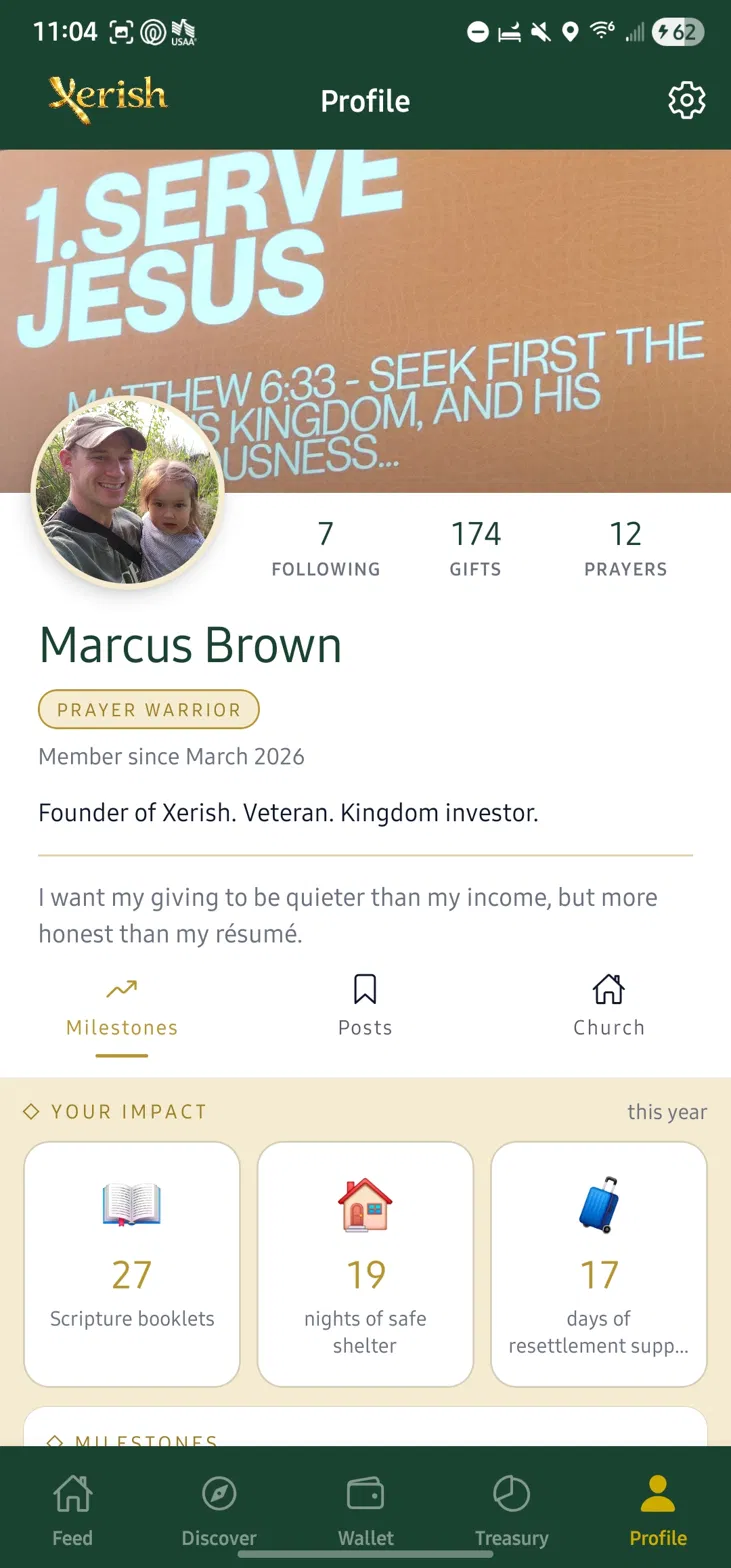Go to the Feed tab
Viewport: 731px width, 1568px height.
pos(72,1510)
